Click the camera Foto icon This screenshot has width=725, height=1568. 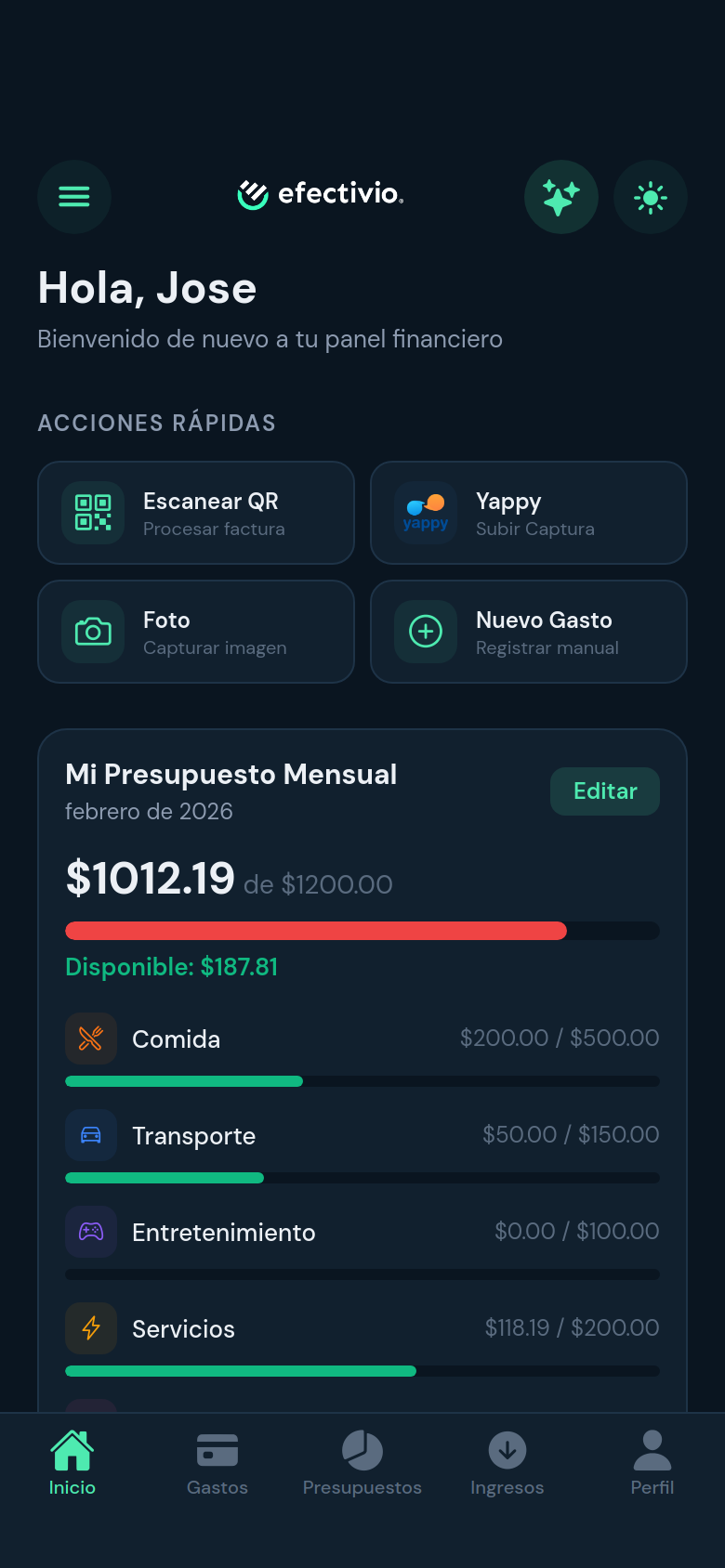[x=92, y=631]
